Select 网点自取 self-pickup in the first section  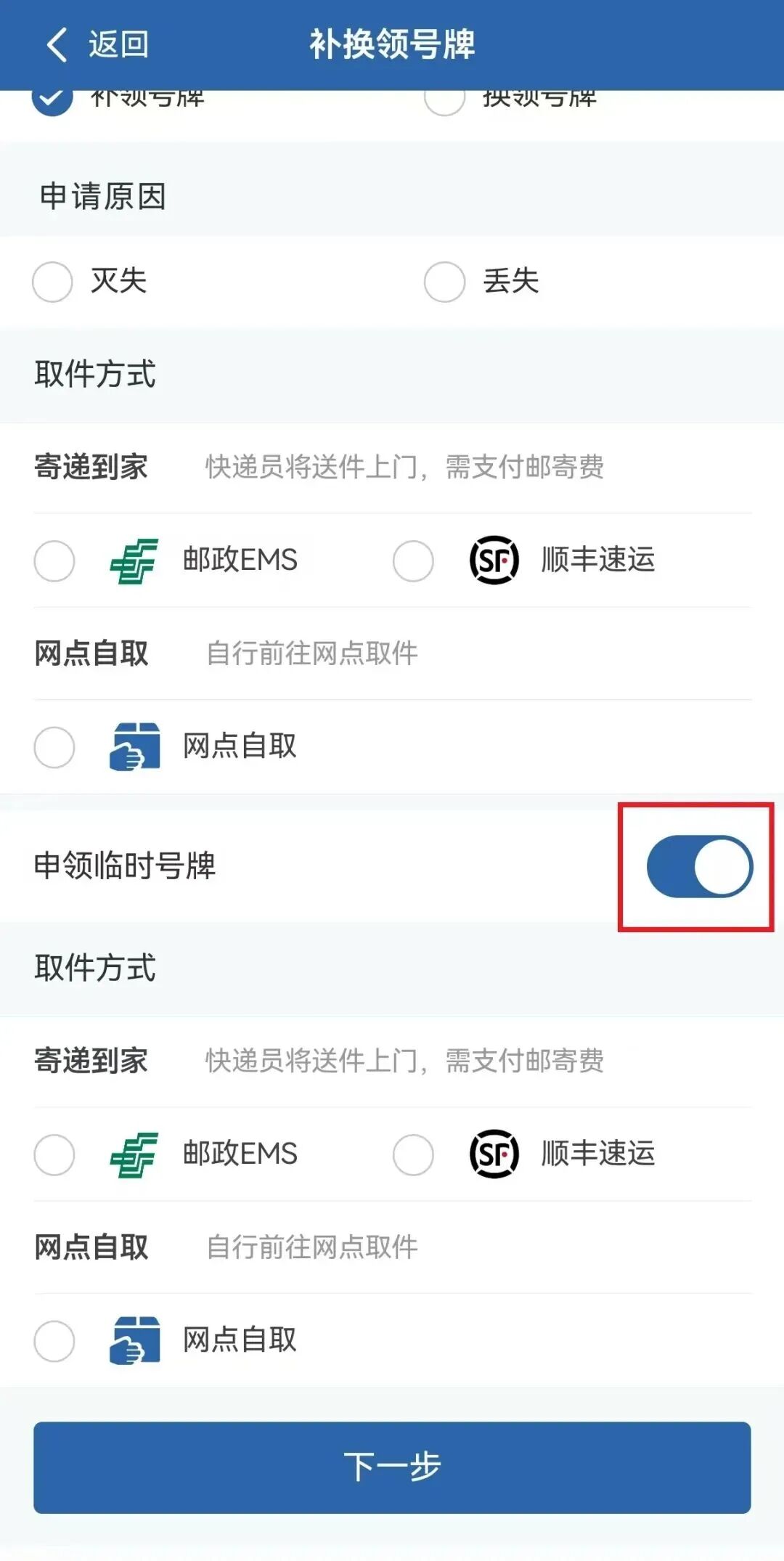(54, 747)
